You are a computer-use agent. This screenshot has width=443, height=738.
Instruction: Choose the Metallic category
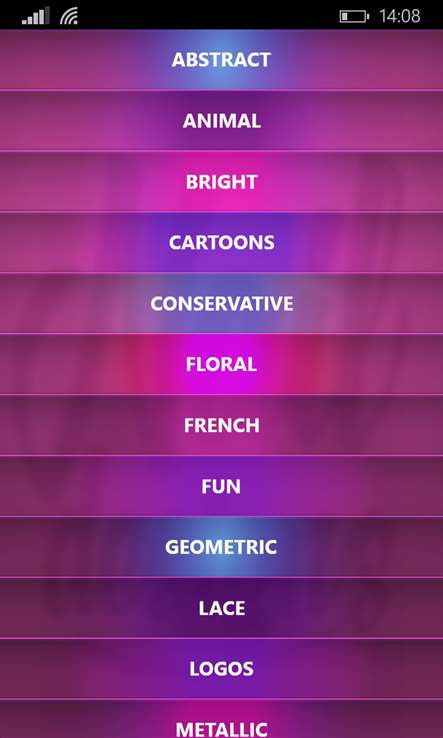pos(221,720)
